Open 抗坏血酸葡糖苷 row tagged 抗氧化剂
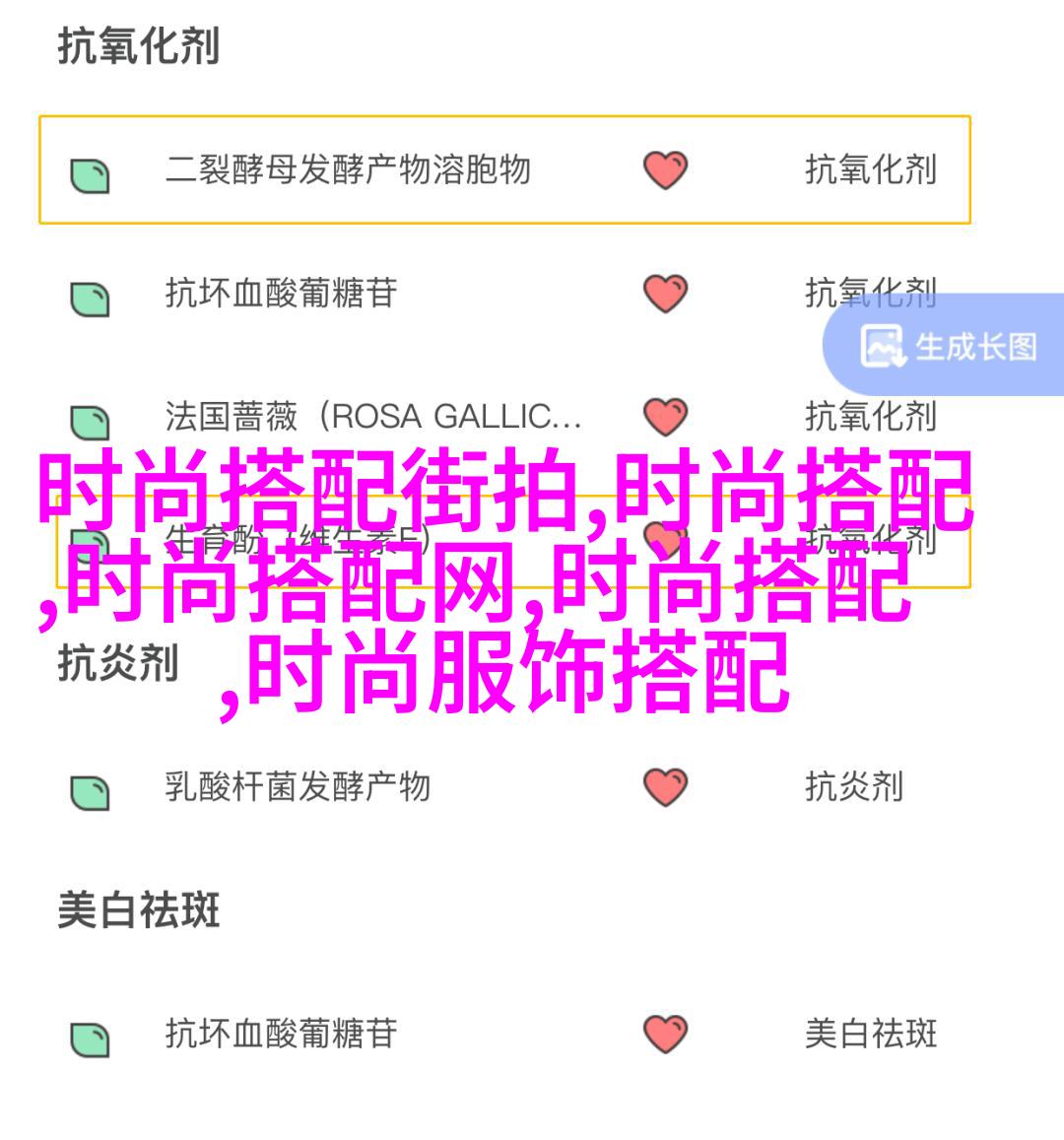 281,294
